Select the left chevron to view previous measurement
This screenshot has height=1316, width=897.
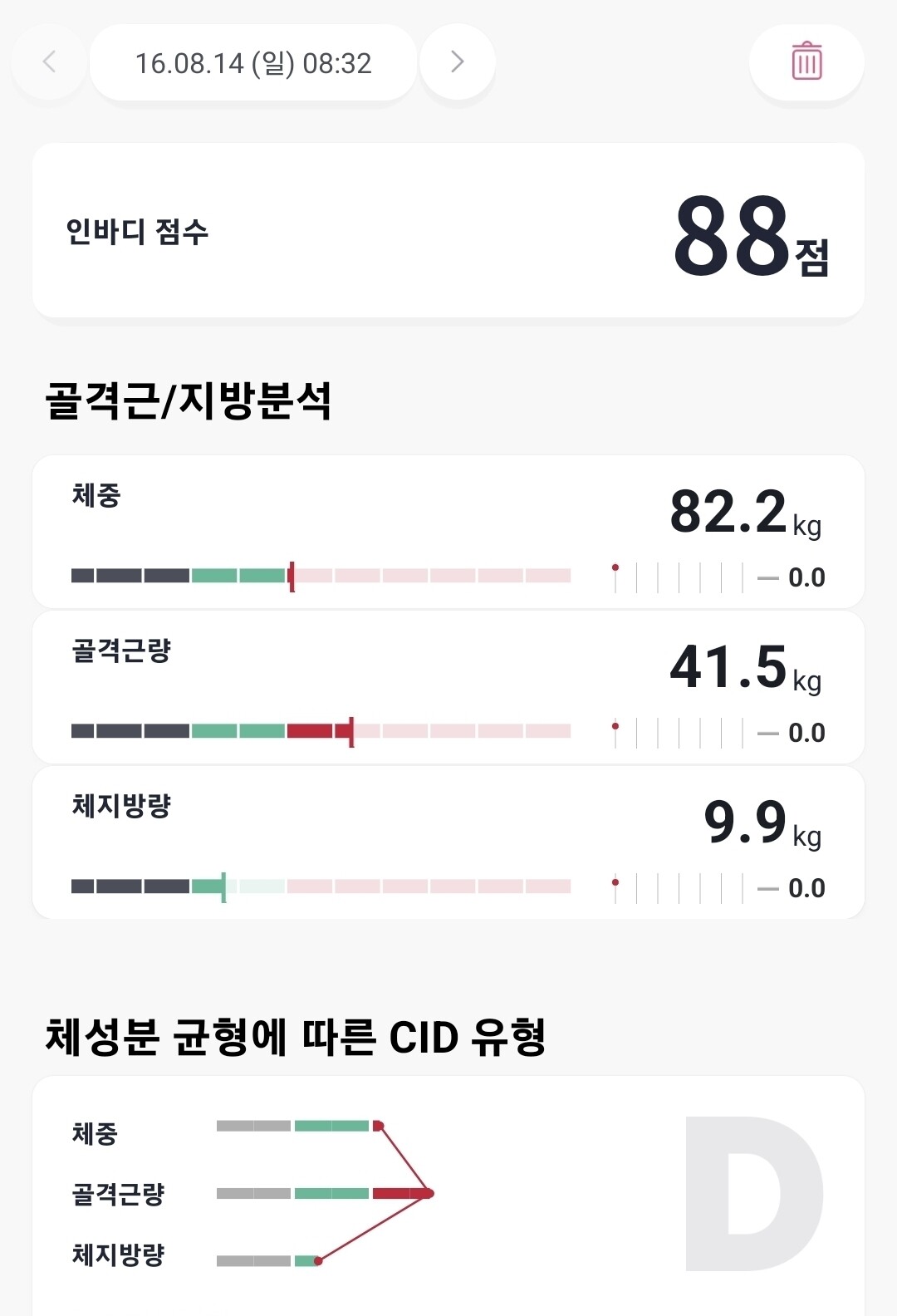click(48, 62)
